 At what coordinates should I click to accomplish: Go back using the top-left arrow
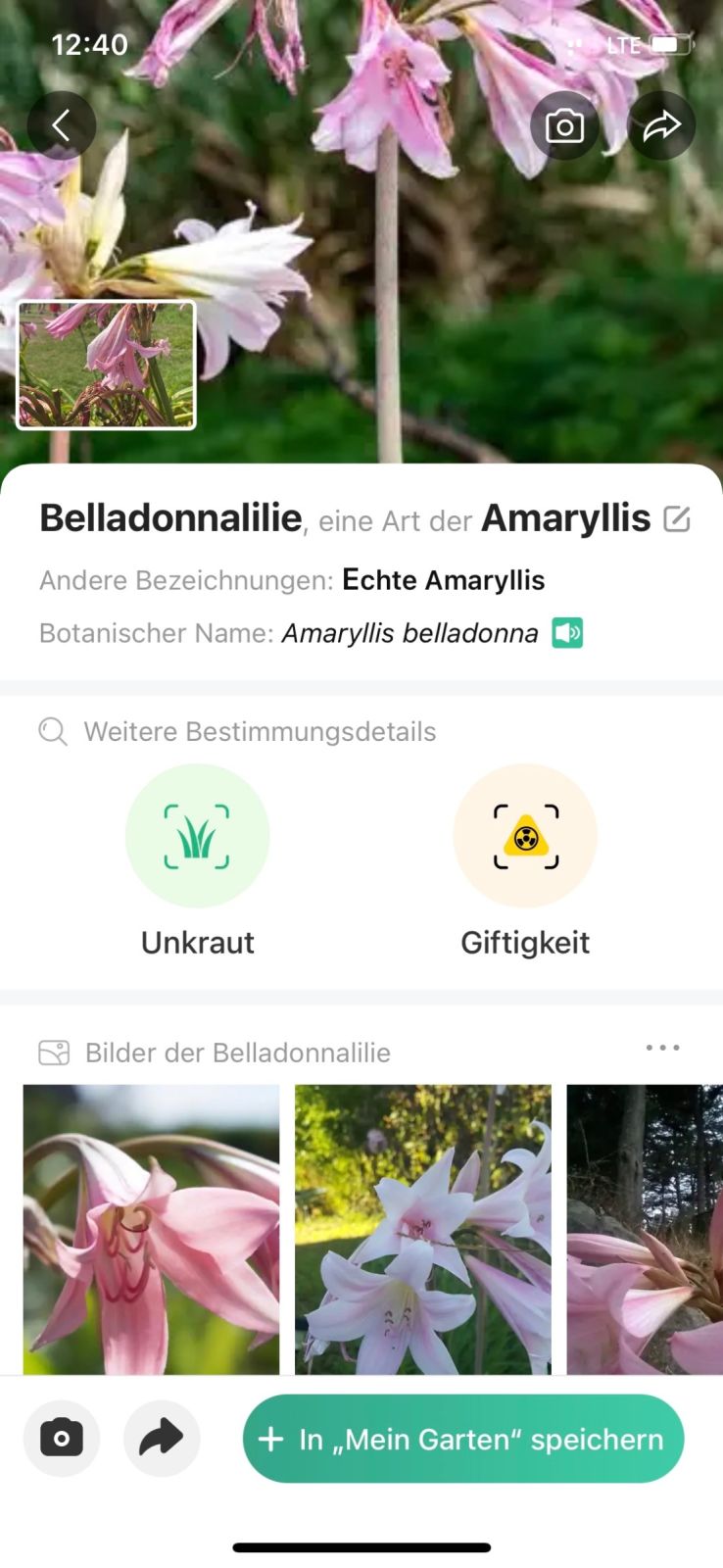click(61, 125)
